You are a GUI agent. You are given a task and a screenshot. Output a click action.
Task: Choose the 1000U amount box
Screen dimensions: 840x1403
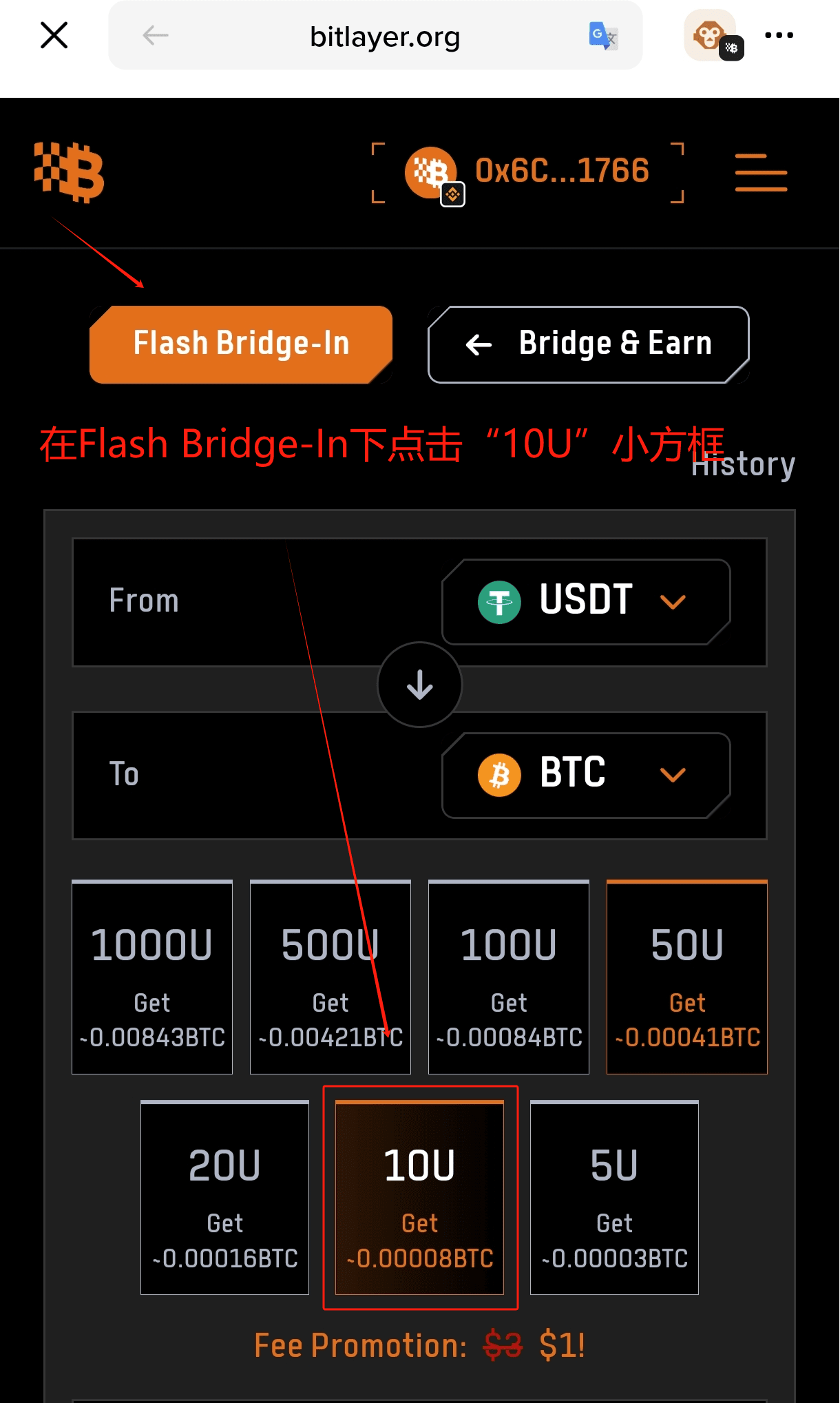152,977
